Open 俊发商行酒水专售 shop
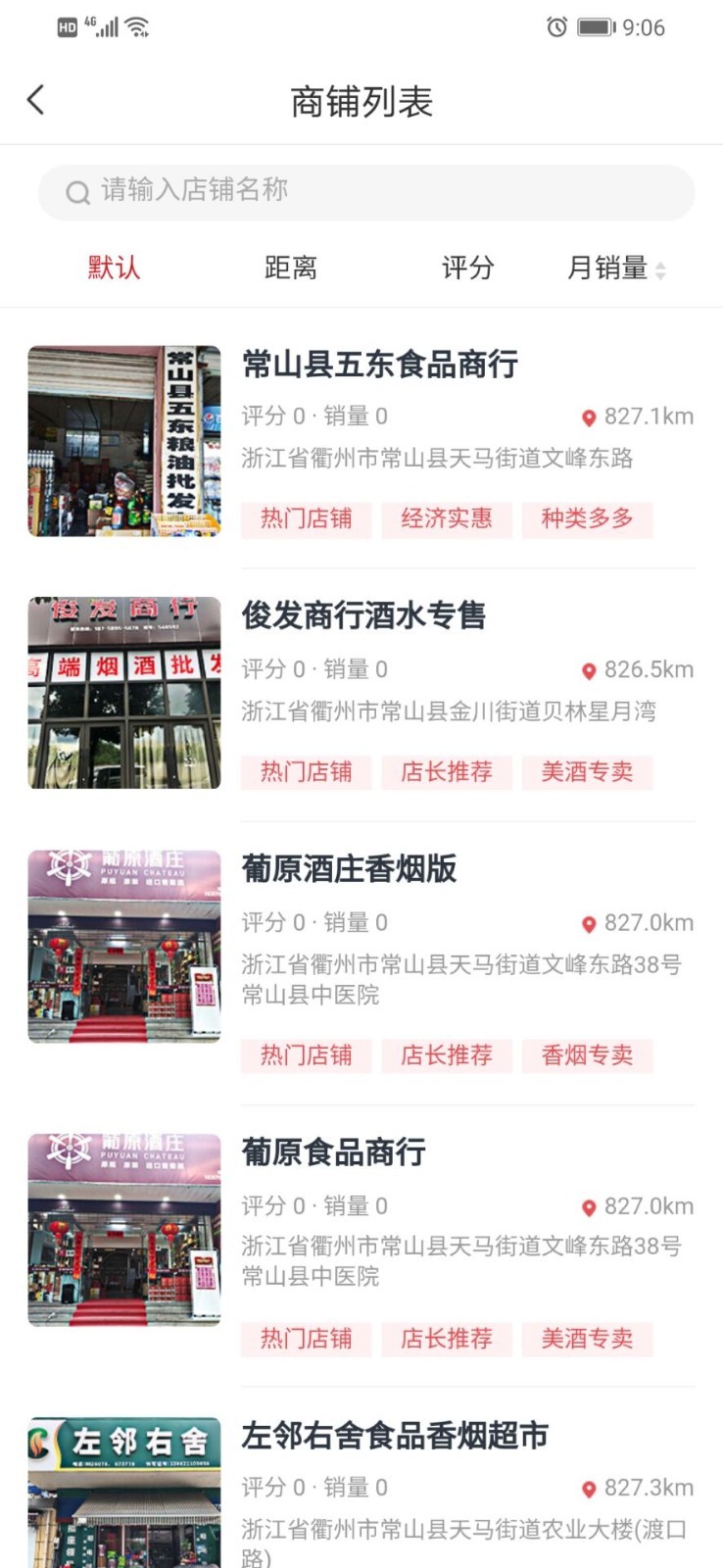 [364, 615]
